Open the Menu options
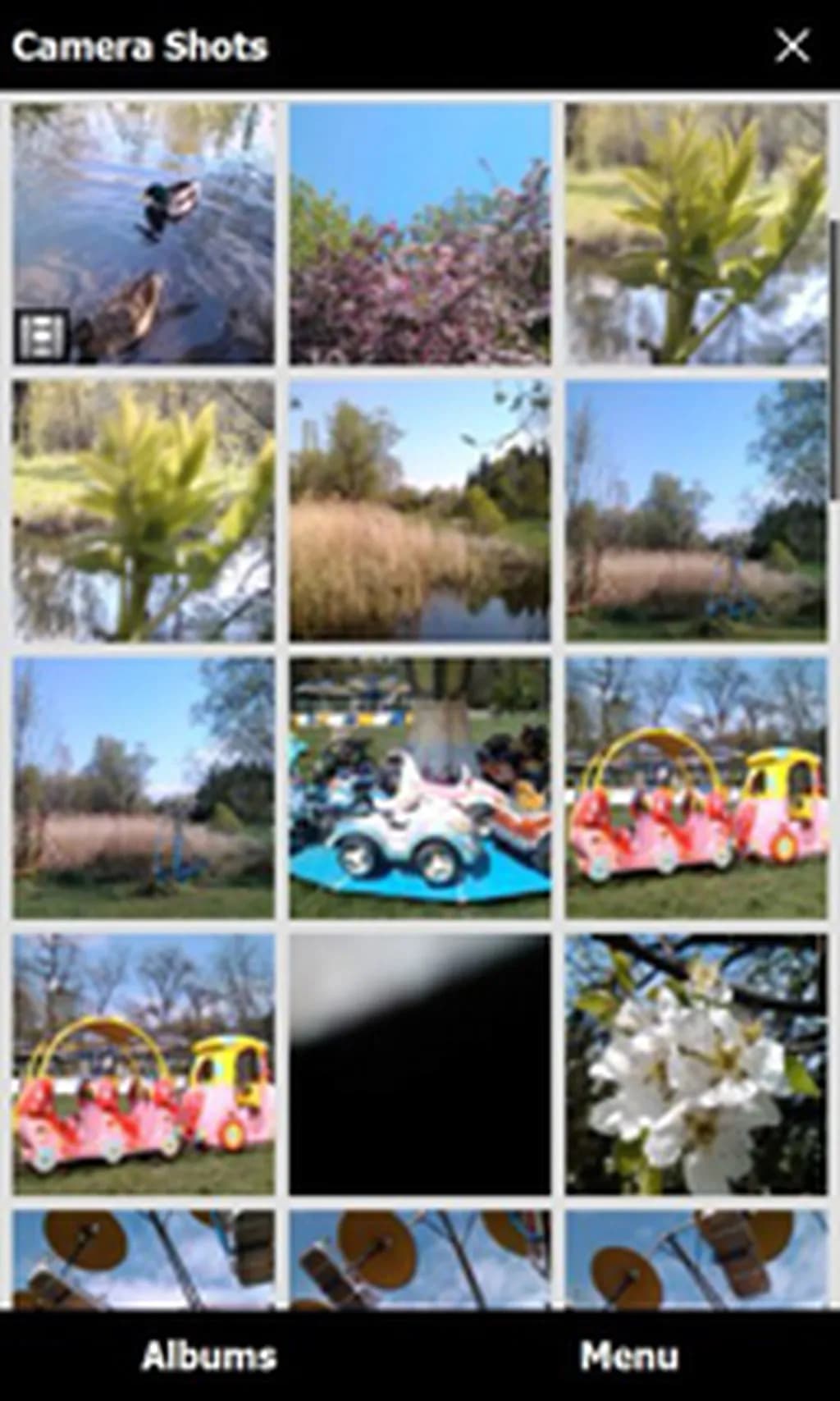 coord(629,1355)
